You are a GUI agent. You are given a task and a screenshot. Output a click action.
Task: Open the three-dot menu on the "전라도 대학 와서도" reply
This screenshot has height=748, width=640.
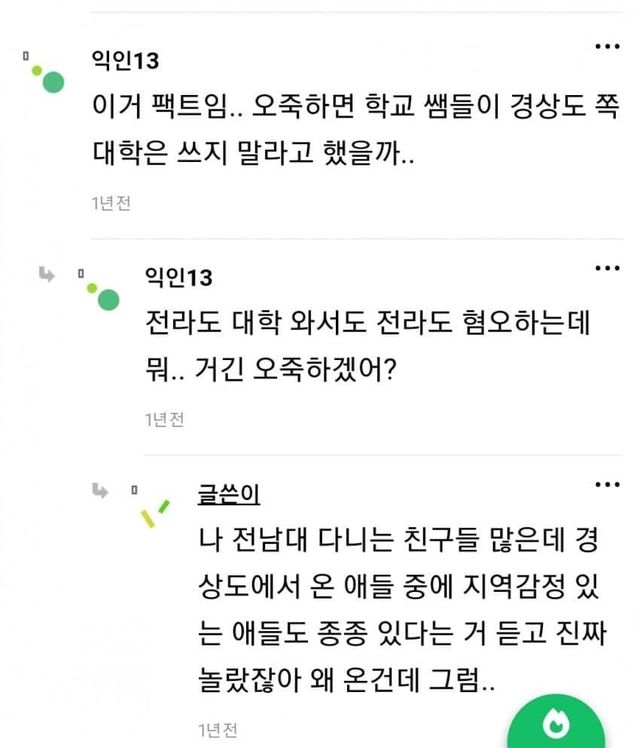click(x=607, y=268)
